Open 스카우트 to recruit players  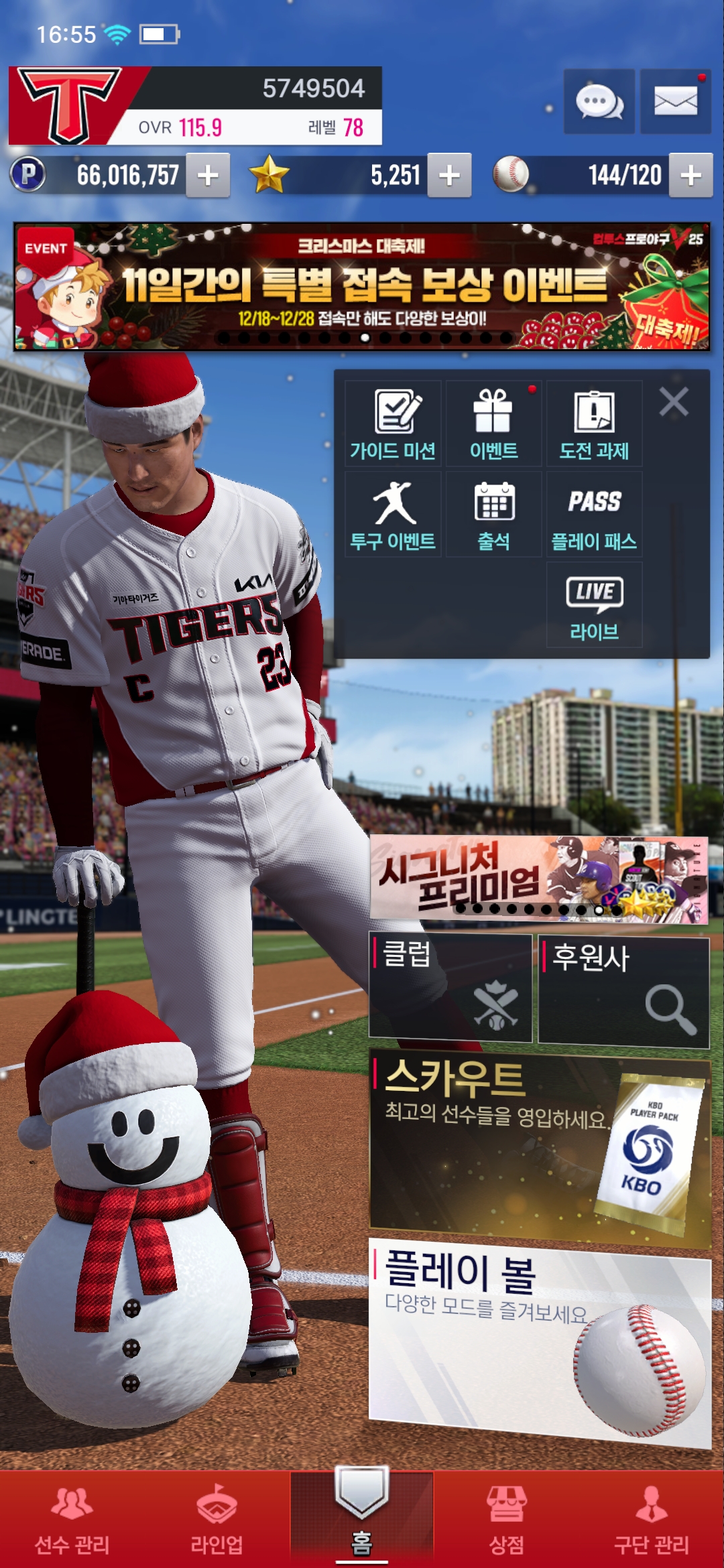[540, 1147]
